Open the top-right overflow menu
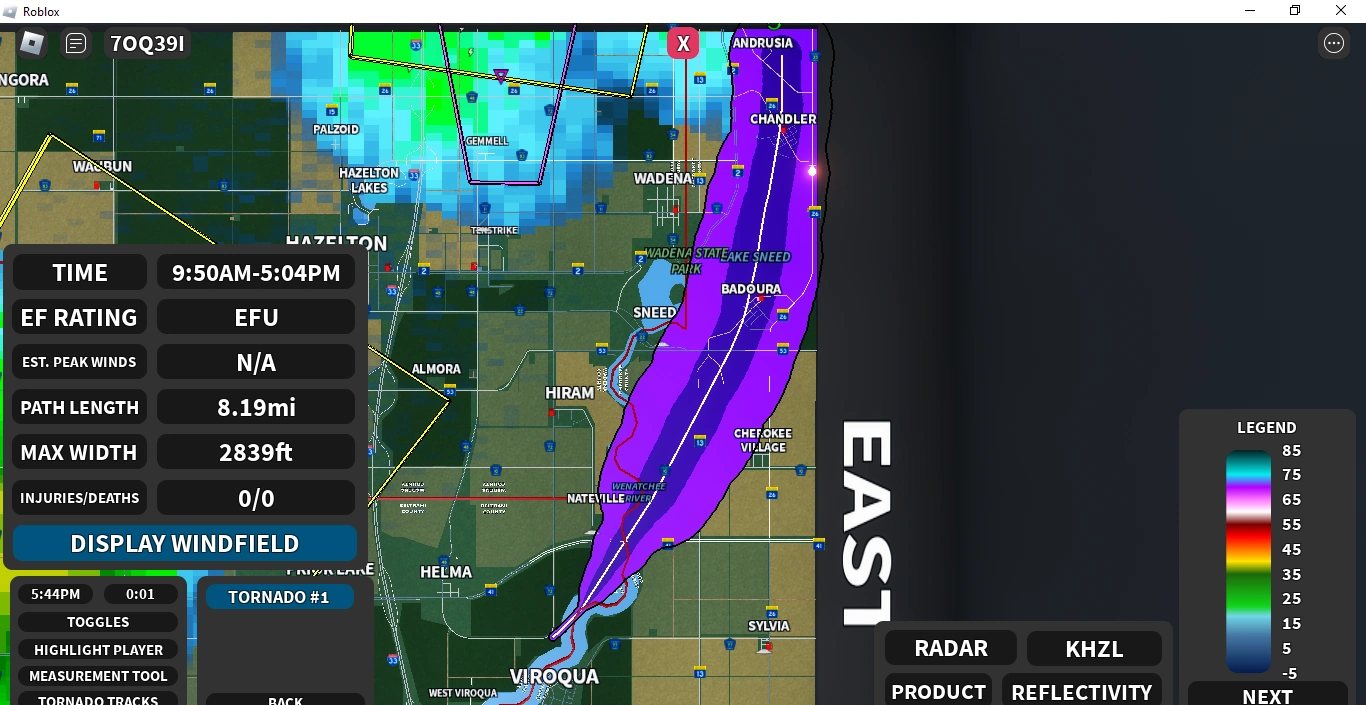 pyautogui.click(x=1334, y=43)
